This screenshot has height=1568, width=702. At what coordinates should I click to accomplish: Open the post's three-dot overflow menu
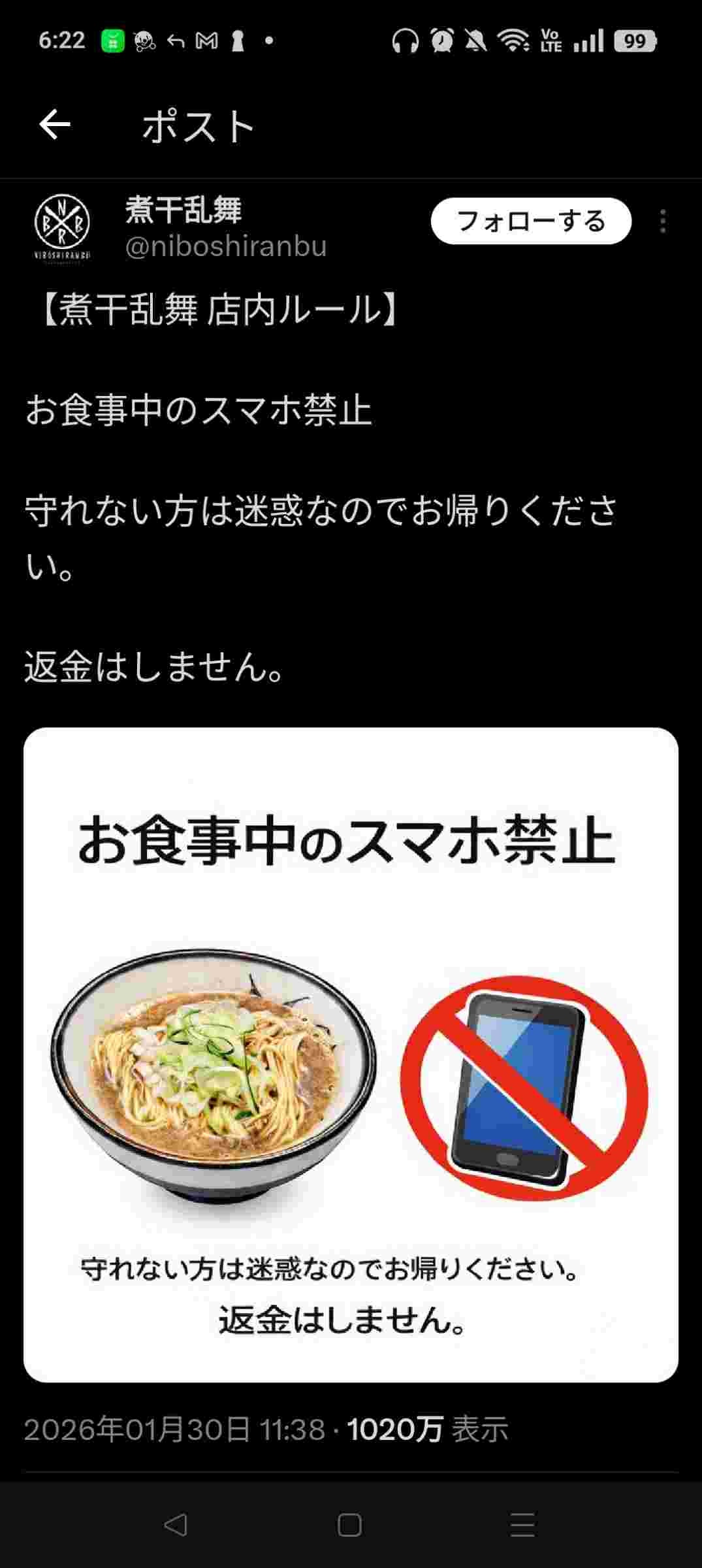(663, 221)
